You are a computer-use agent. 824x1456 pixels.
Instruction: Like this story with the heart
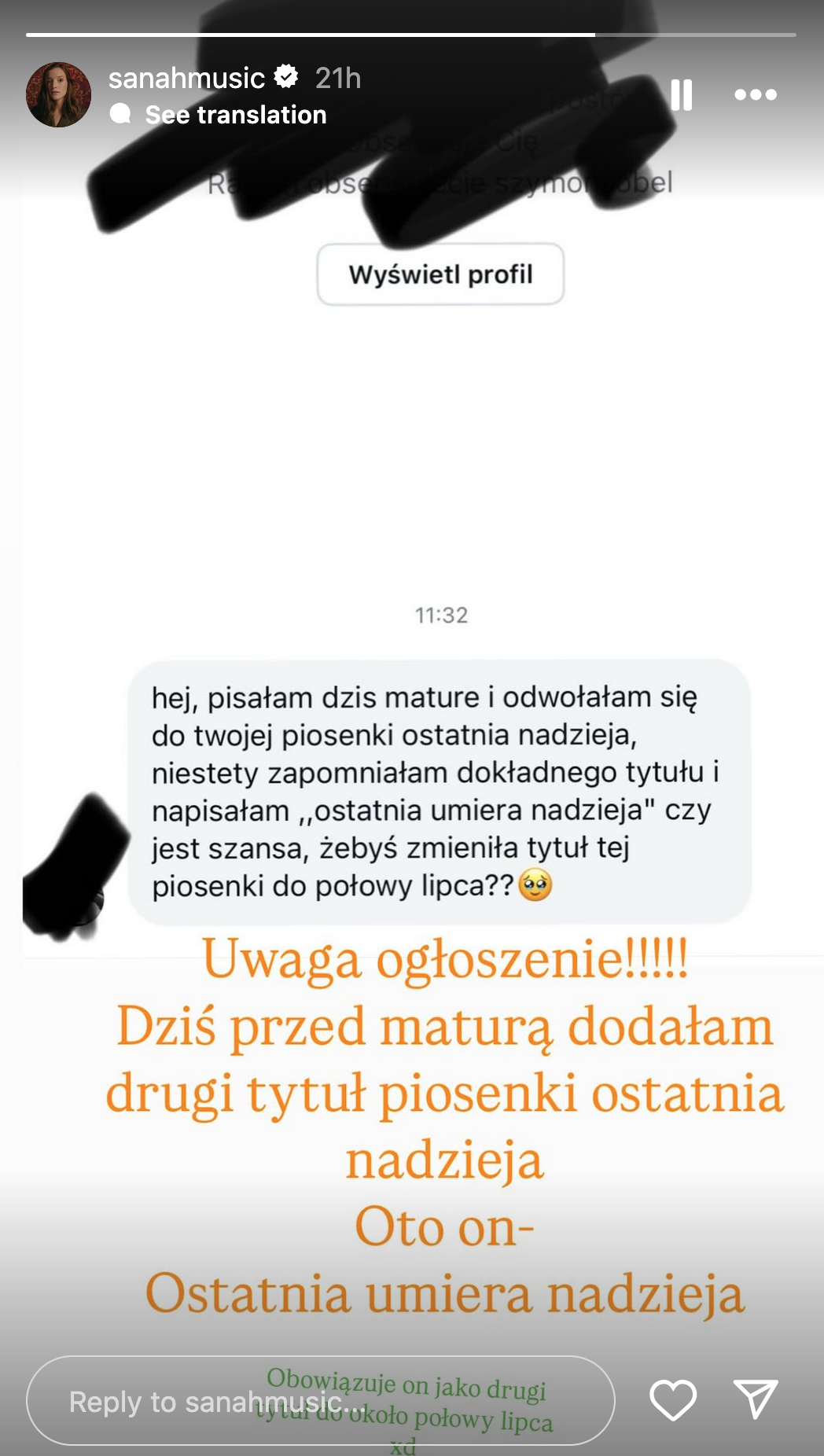pyautogui.click(x=672, y=1399)
